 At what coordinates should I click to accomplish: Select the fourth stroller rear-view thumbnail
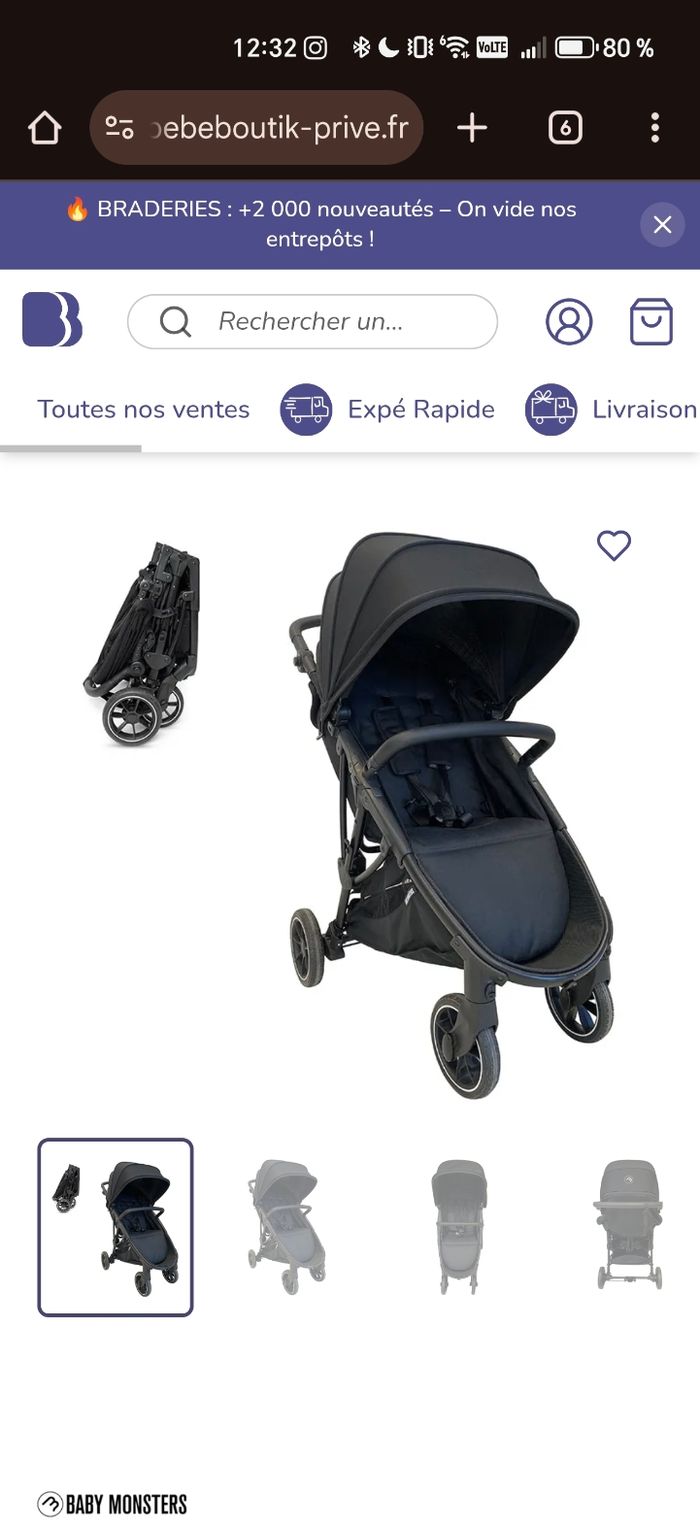pyautogui.click(x=629, y=1227)
